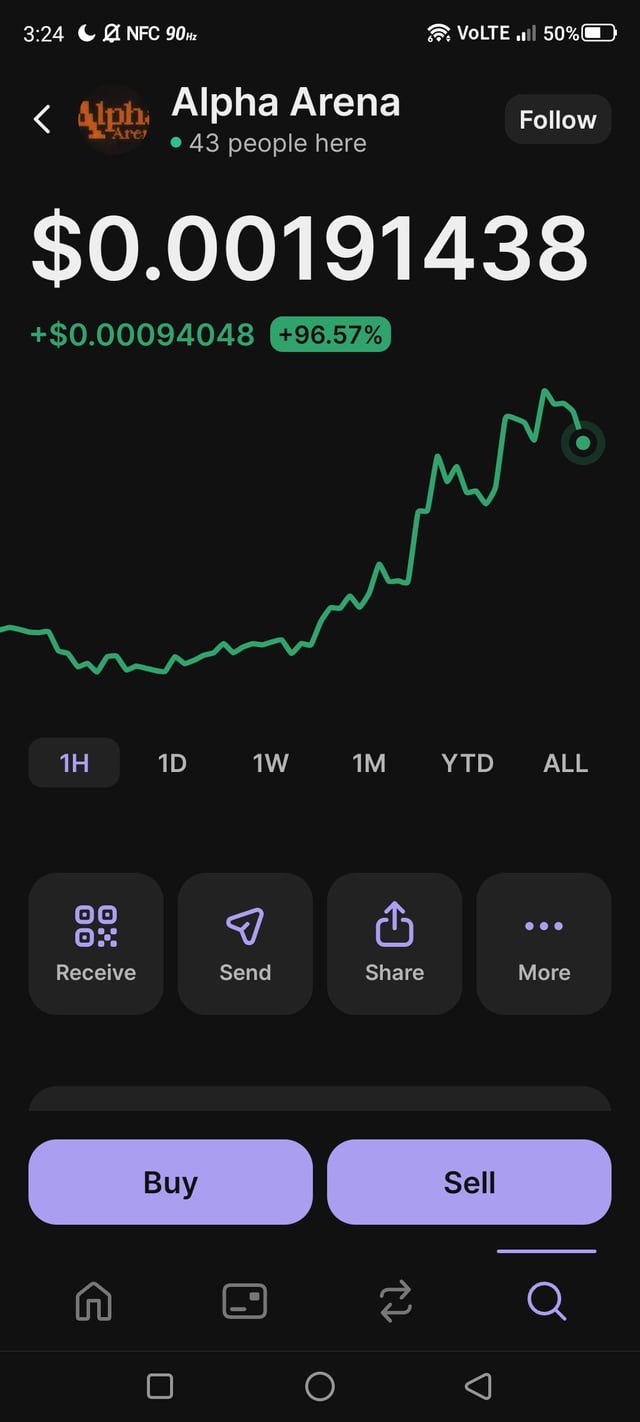
Task: View the YTD price chart
Action: (x=467, y=763)
